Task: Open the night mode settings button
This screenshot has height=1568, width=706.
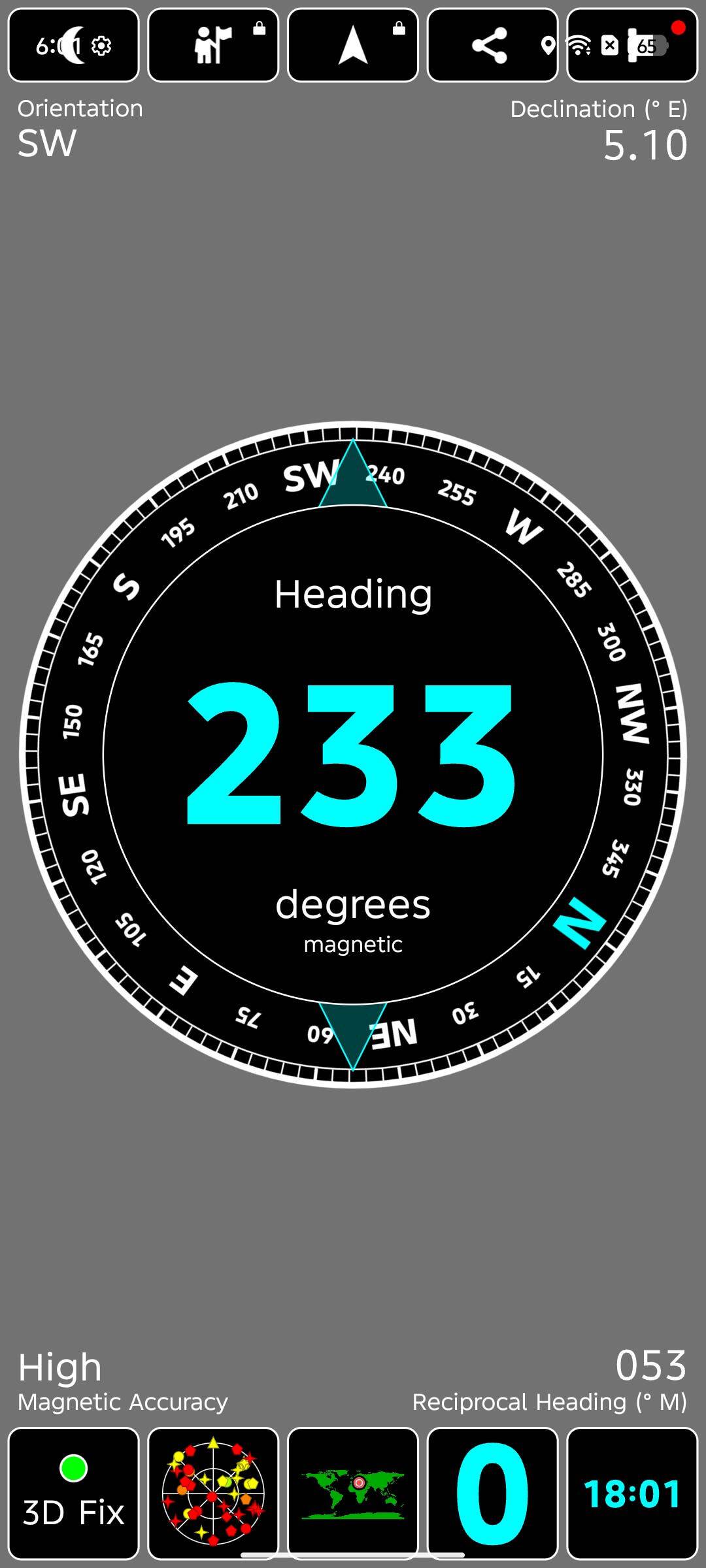Action: point(73,45)
